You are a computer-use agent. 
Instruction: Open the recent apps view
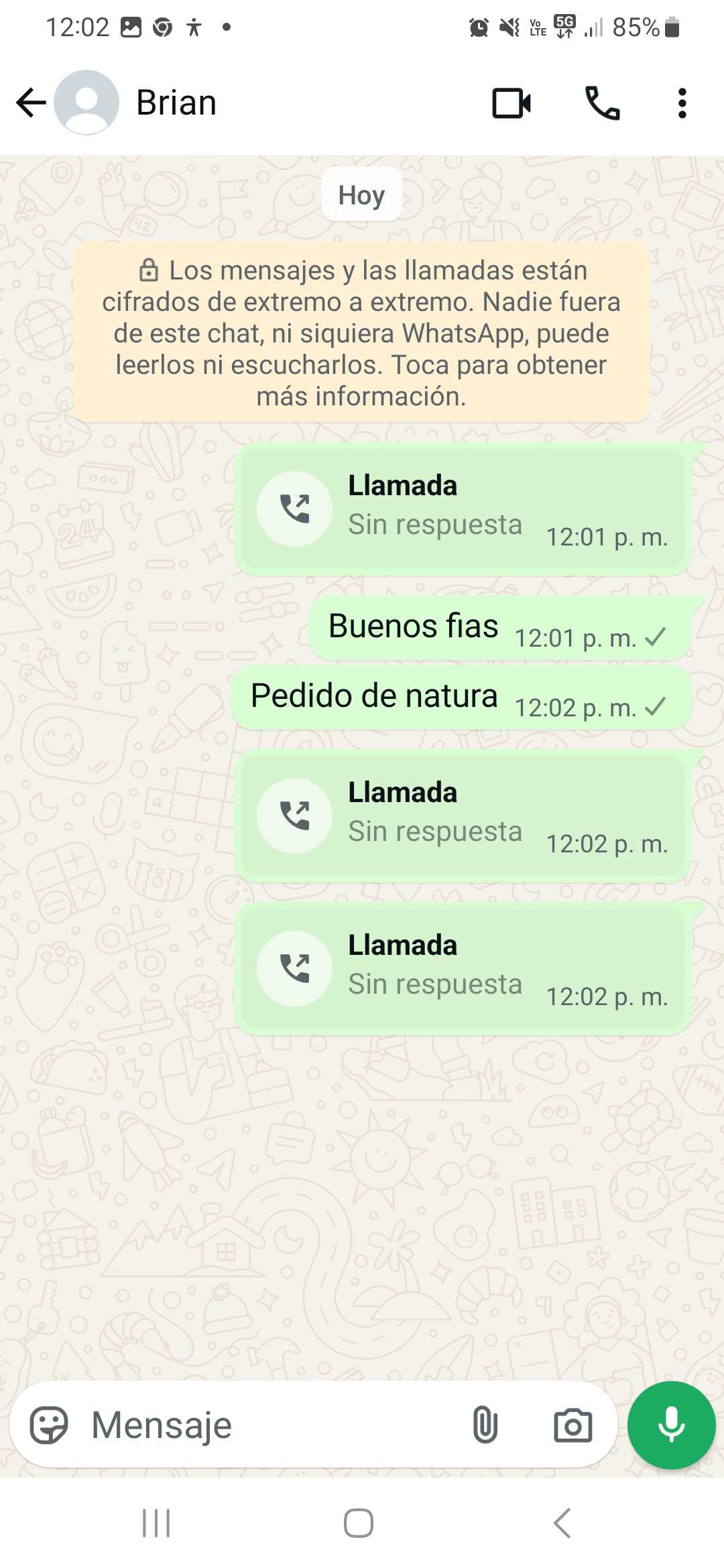pos(156,1523)
